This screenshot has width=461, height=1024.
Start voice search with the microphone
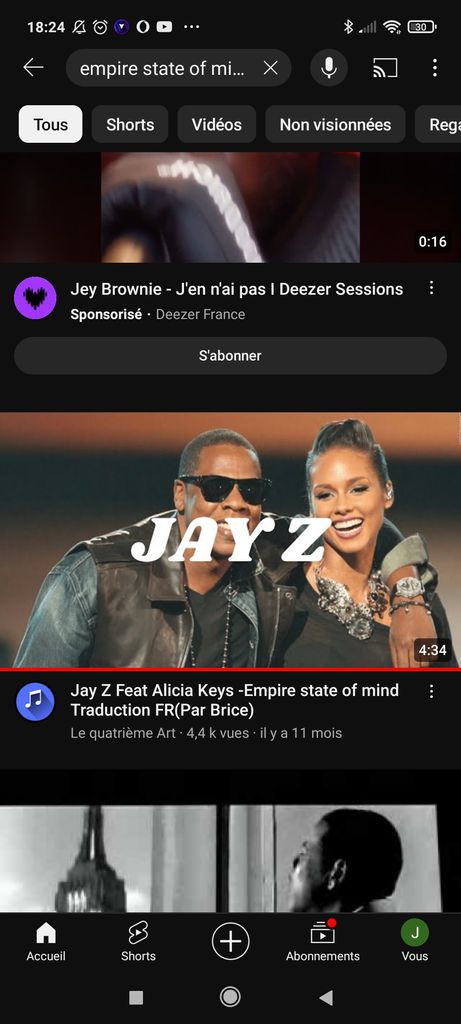329,68
